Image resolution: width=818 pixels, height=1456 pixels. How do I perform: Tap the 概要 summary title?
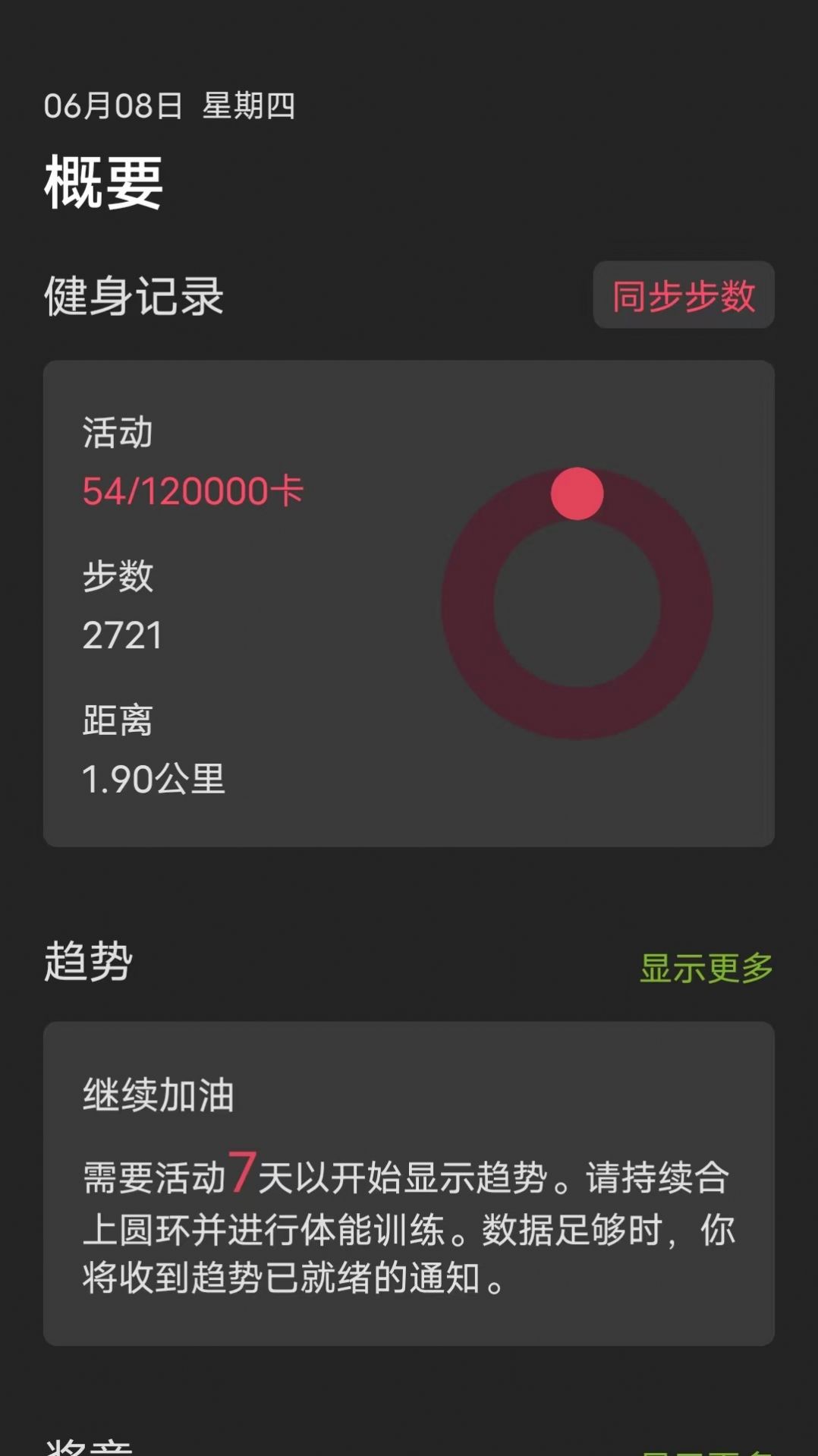tap(101, 175)
